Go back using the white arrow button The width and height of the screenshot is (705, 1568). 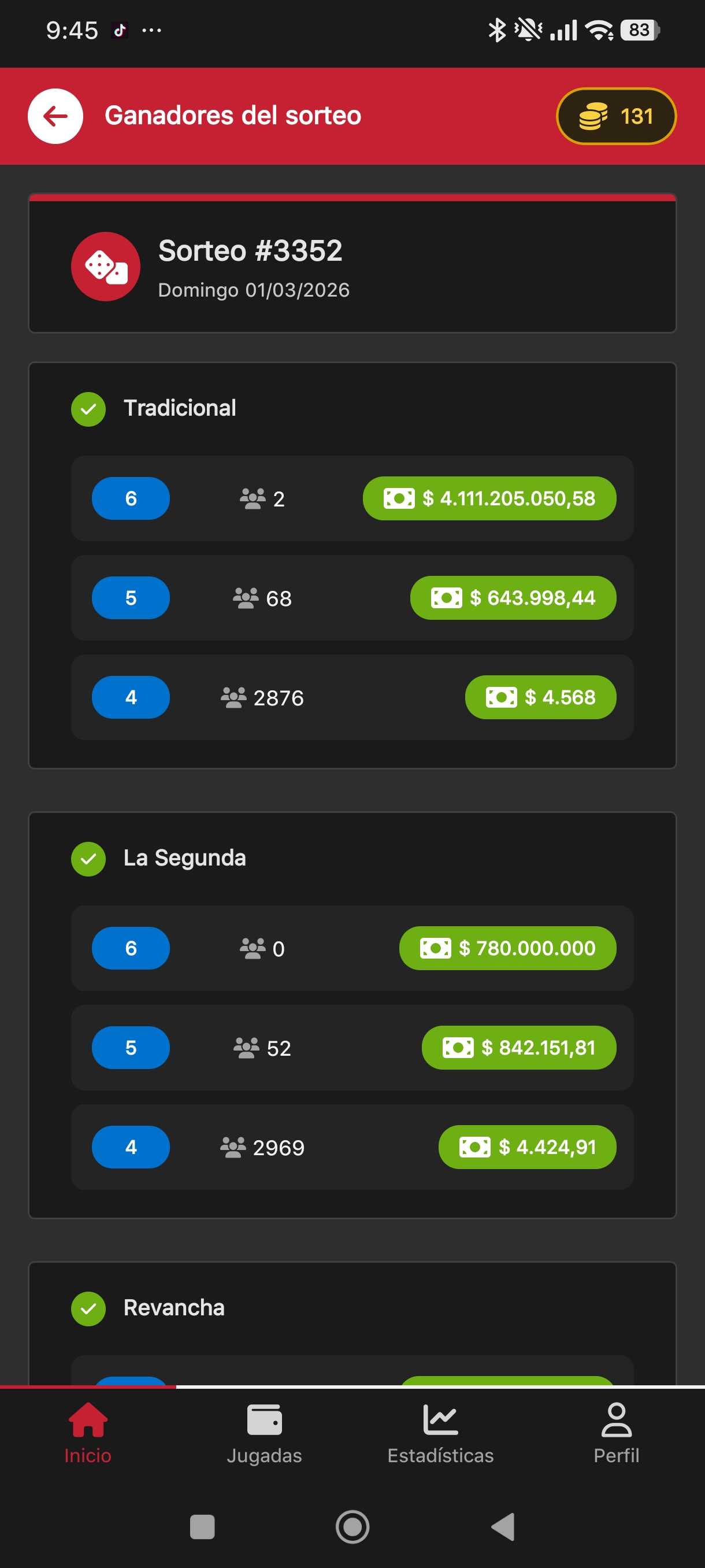click(55, 116)
